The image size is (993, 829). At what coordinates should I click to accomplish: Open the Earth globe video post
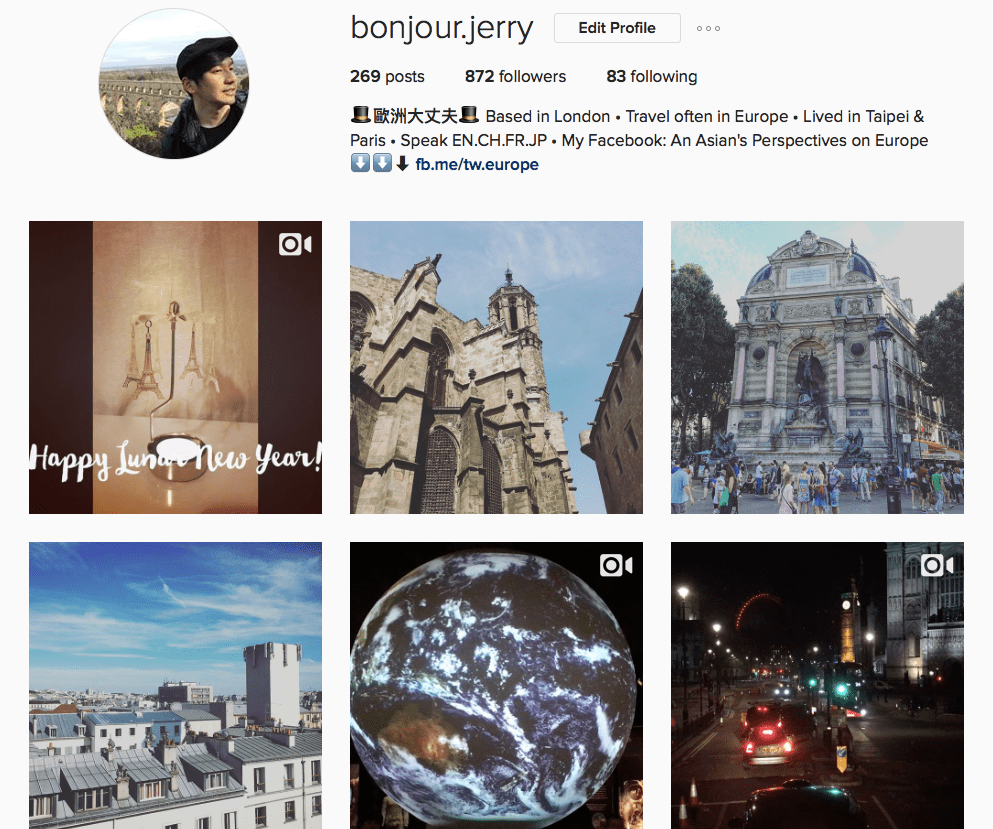(496, 685)
